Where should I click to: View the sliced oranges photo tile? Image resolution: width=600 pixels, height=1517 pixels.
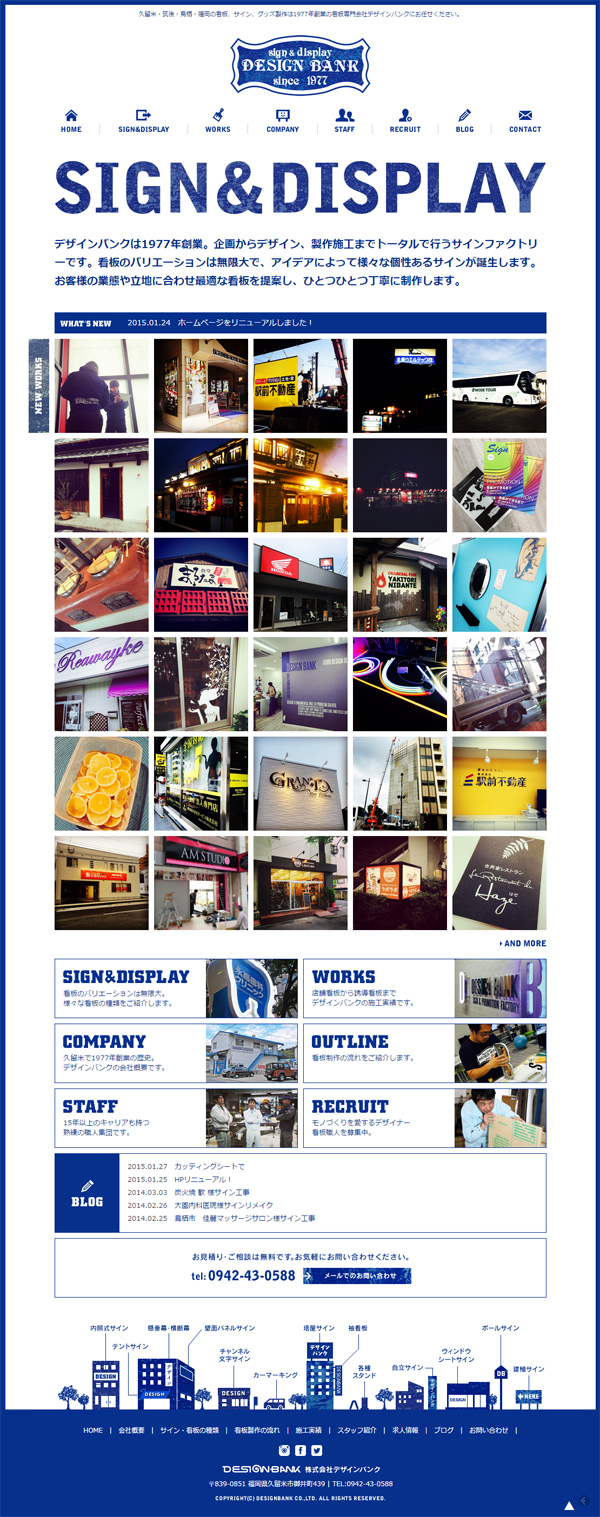tap(101, 784)
